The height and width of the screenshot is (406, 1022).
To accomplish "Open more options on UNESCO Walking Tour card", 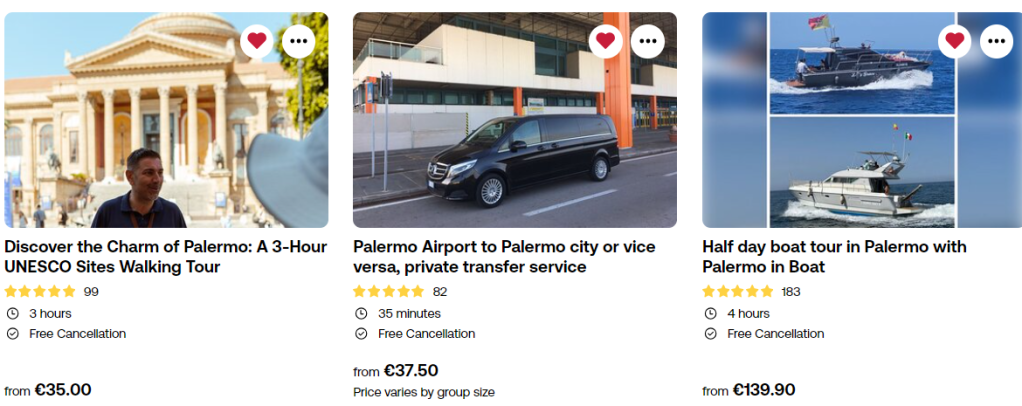I will pos(300,41).
